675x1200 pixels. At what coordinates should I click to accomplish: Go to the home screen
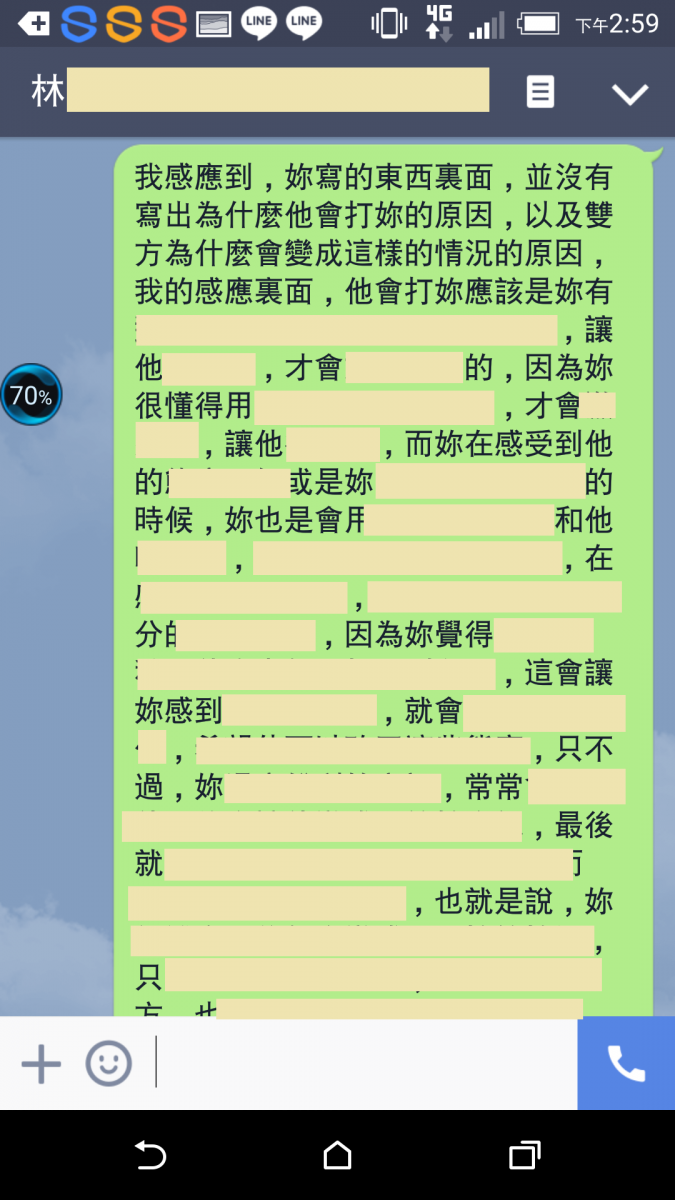tap(338, 1156)
